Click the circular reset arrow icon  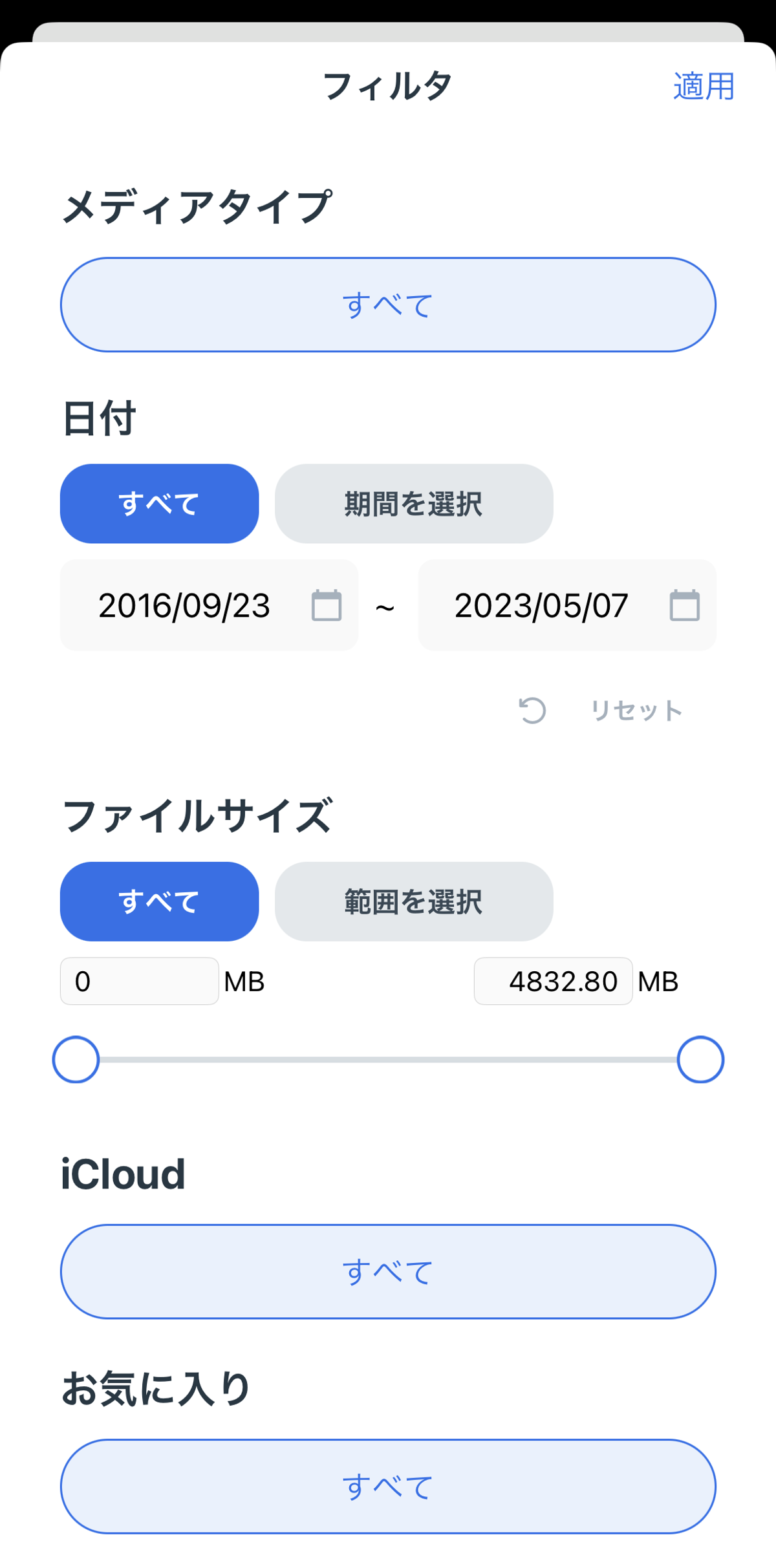click(532, 711)
